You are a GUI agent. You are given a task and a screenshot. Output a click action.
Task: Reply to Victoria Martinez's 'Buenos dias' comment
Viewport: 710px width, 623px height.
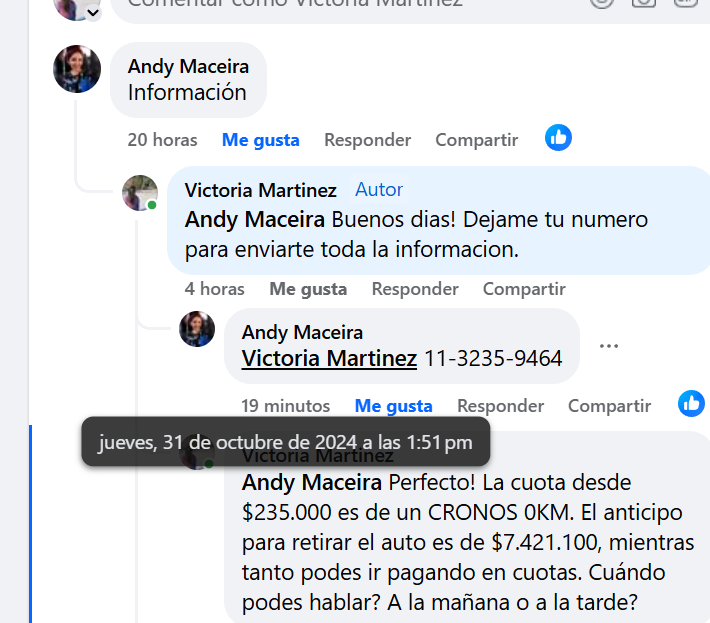click(x=415, y=289)
